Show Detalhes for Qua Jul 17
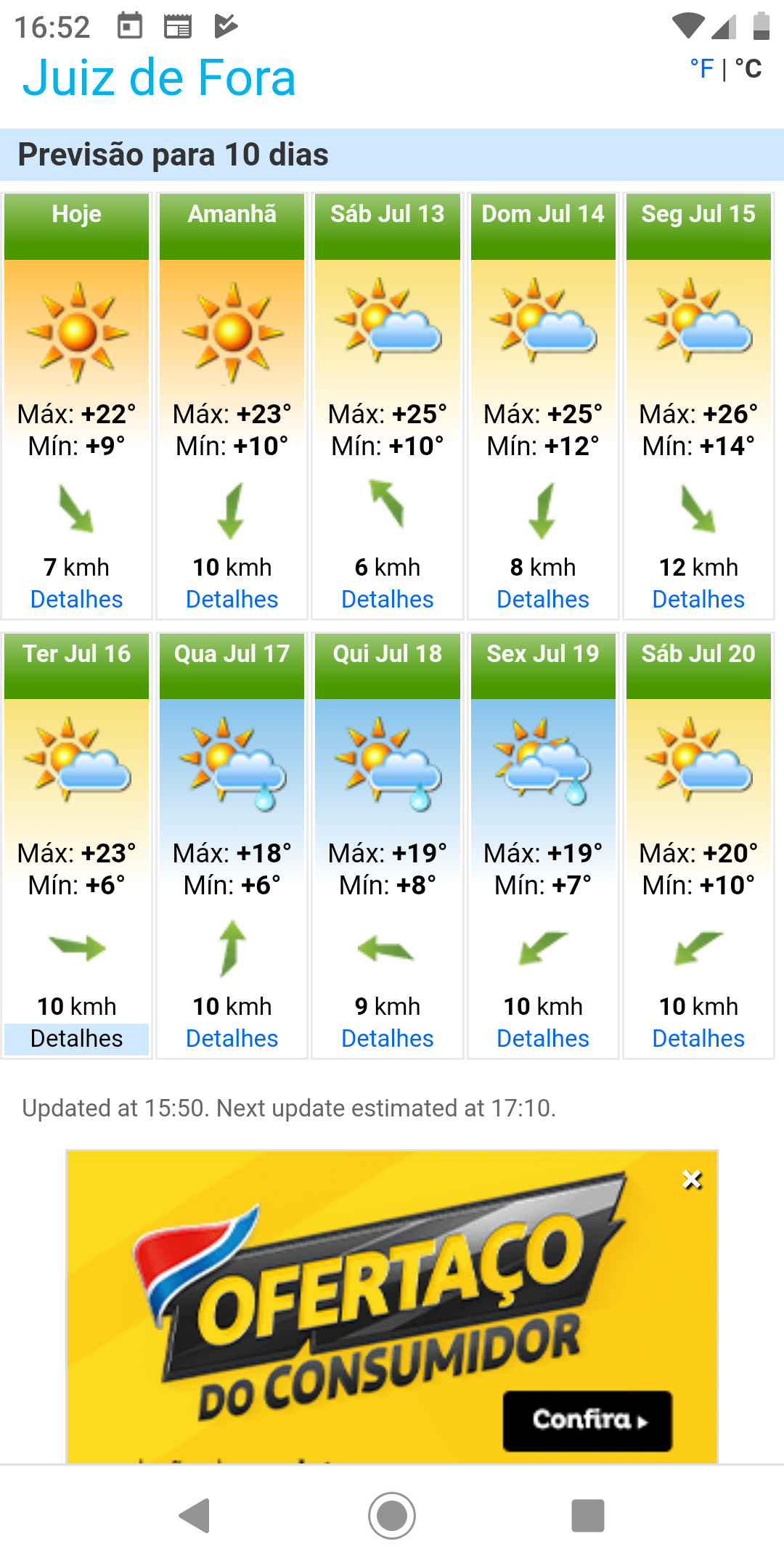784x1568 pixels. click(x=232, y=1039)
